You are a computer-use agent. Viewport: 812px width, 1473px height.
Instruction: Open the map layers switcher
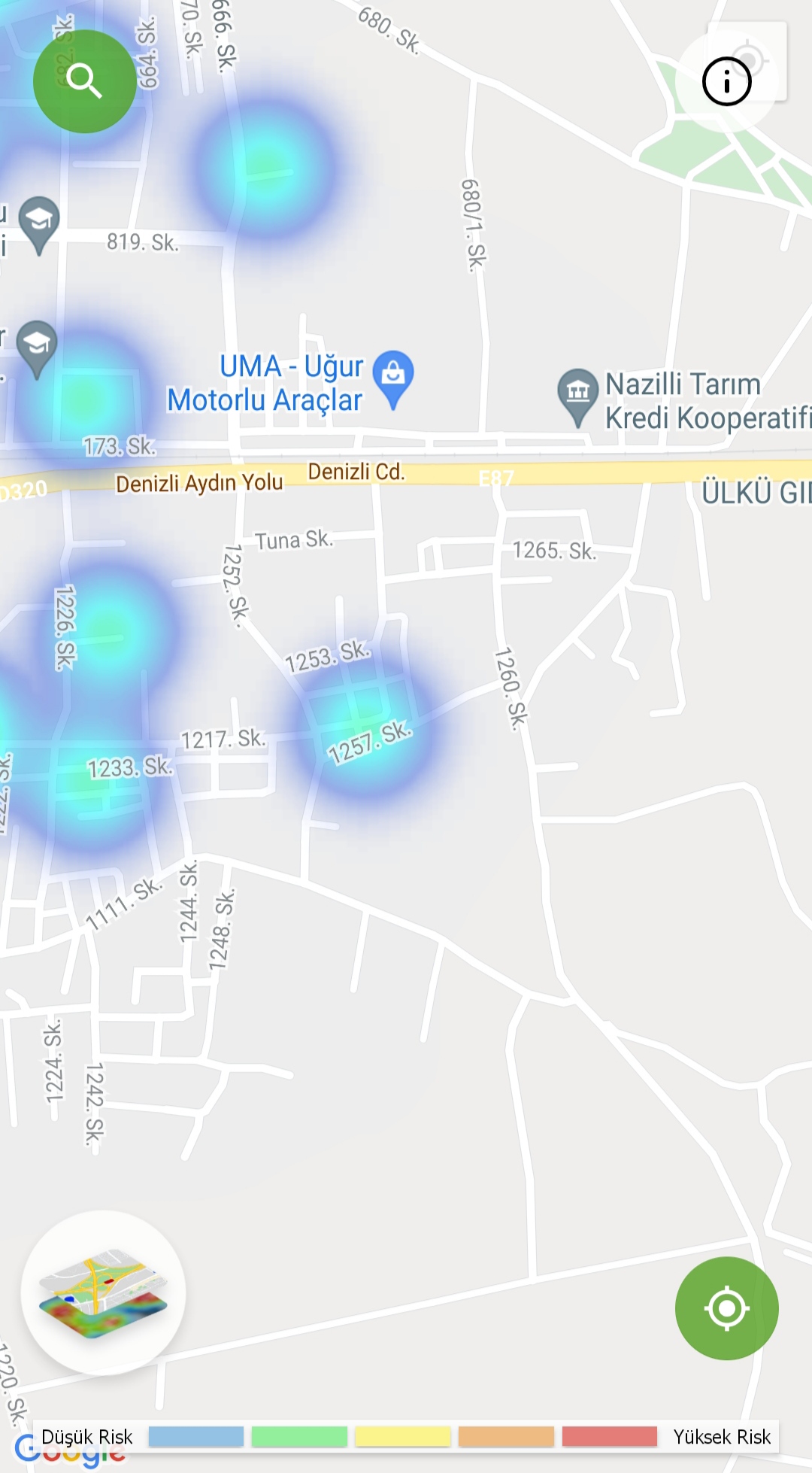(103, 1293)
